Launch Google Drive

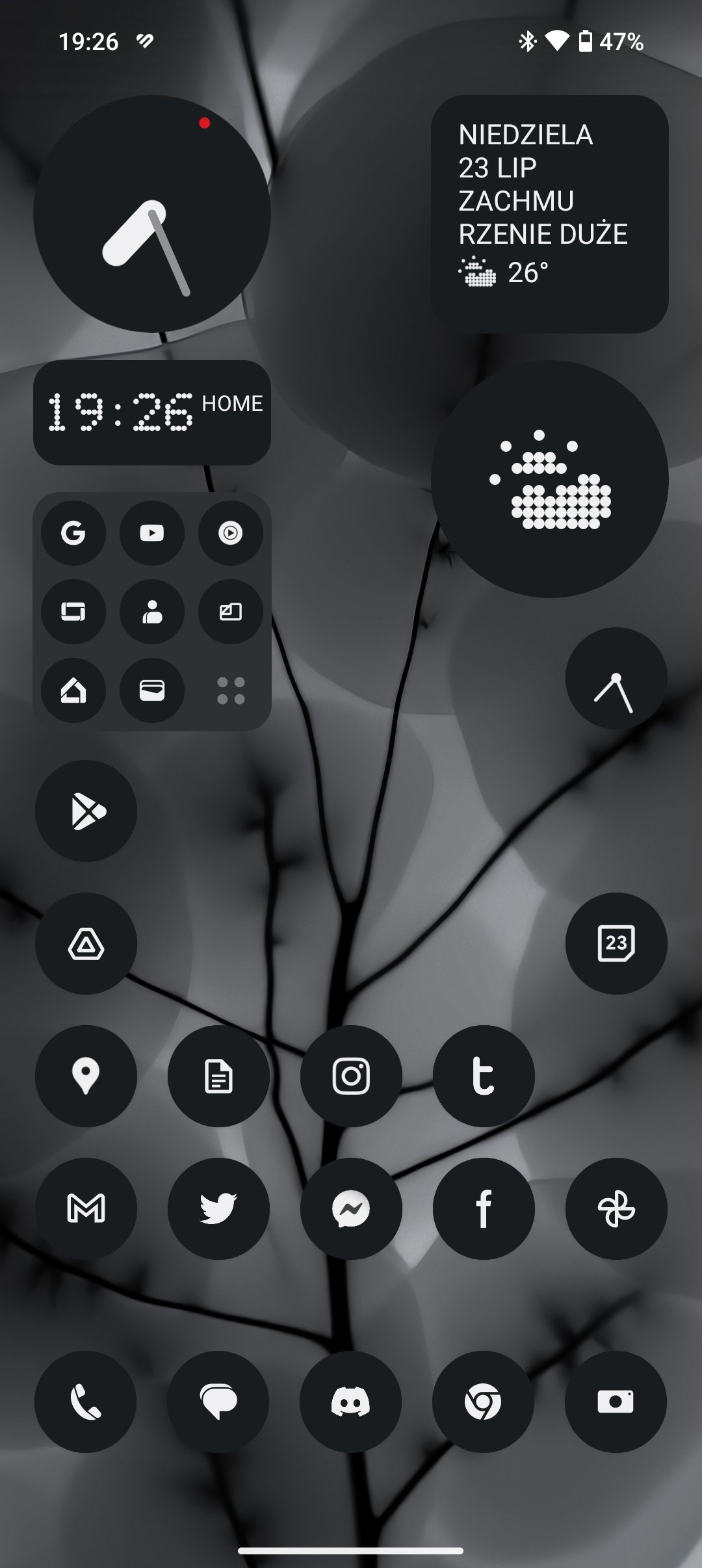(86, 944)
